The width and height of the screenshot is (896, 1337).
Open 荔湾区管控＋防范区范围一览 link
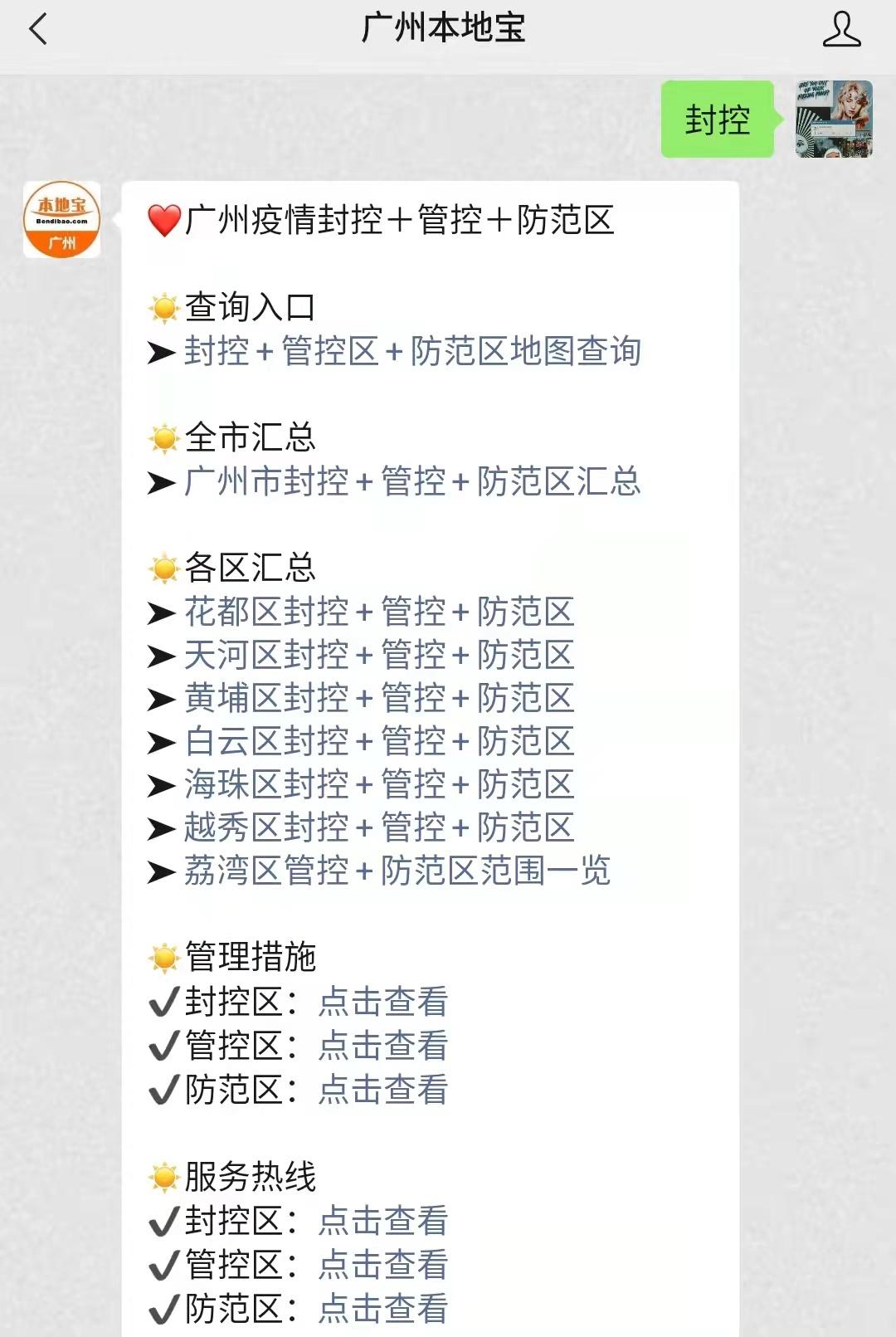coord(394,871)
